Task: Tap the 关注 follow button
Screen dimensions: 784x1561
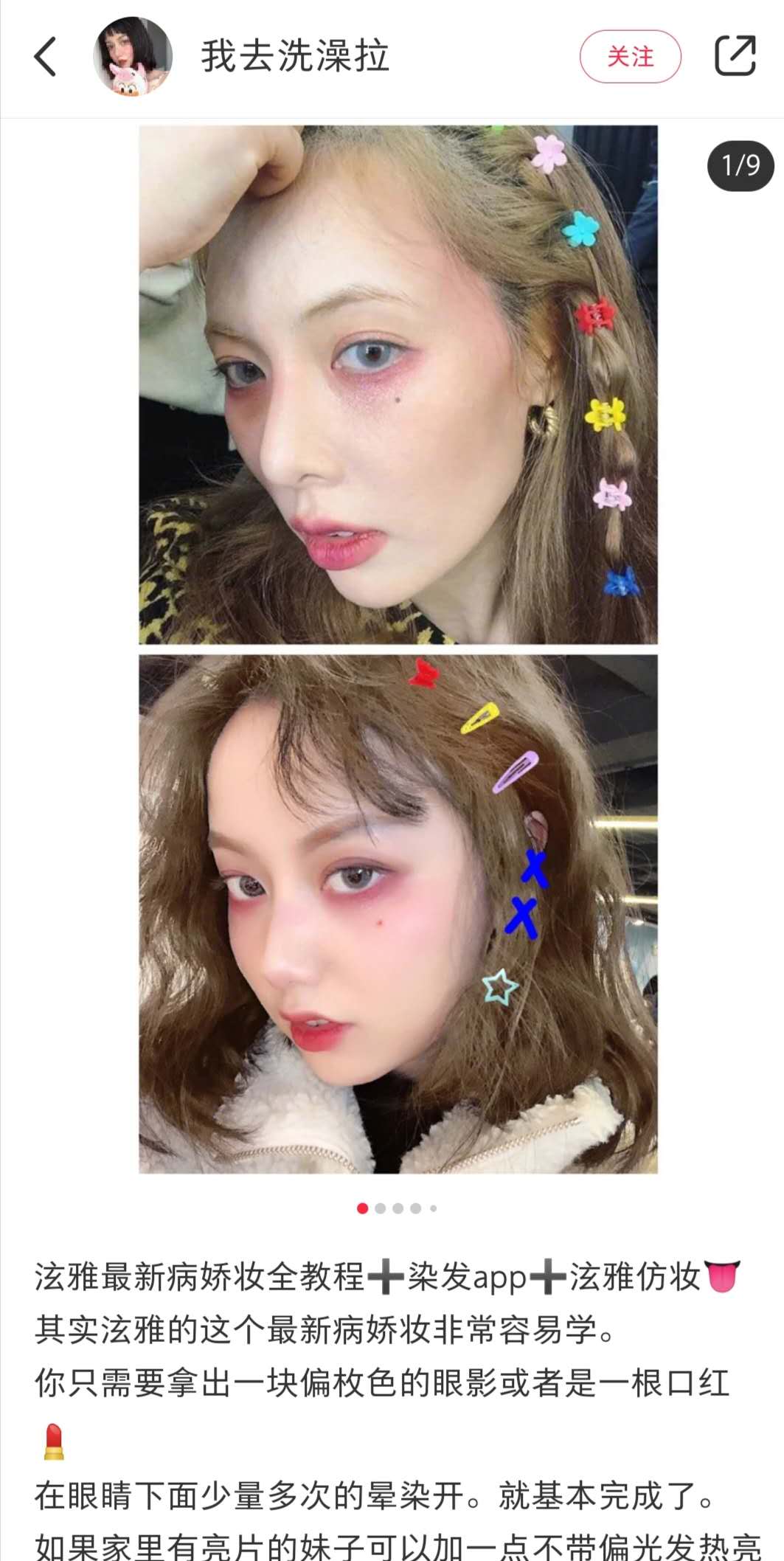Action: point(630,57)
